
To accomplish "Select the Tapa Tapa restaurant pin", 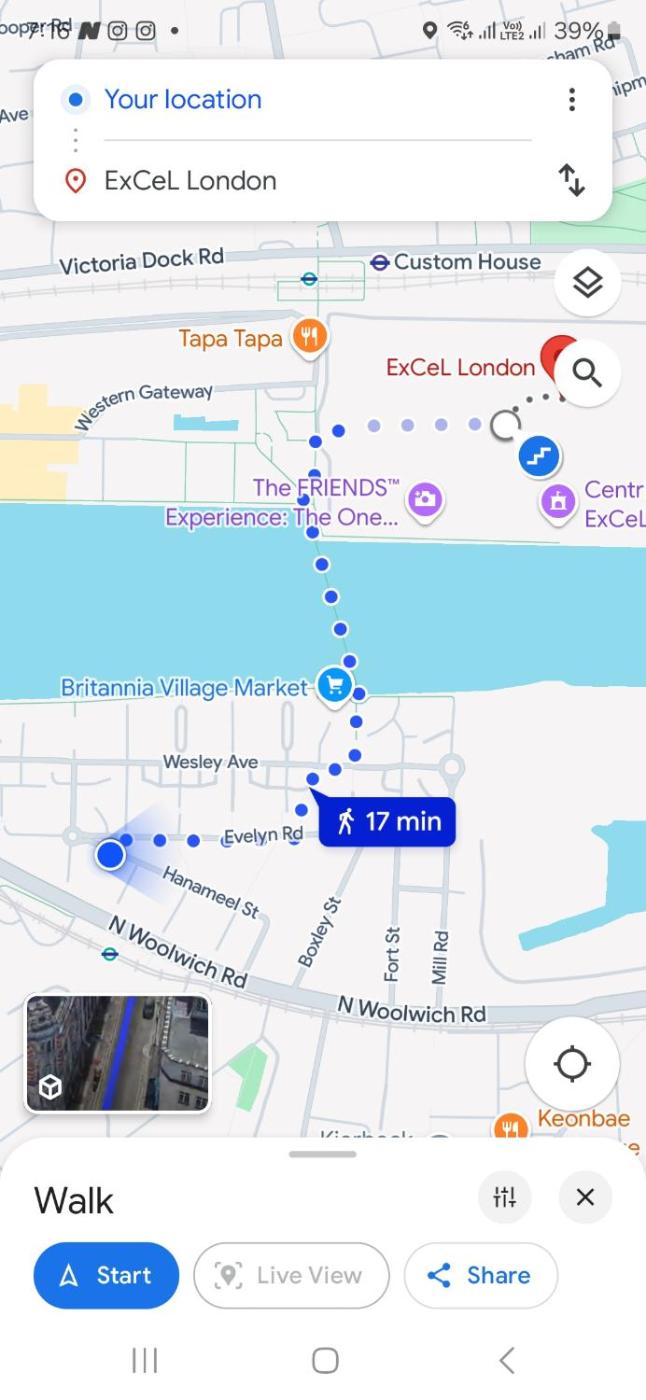I will coord(309,337).
